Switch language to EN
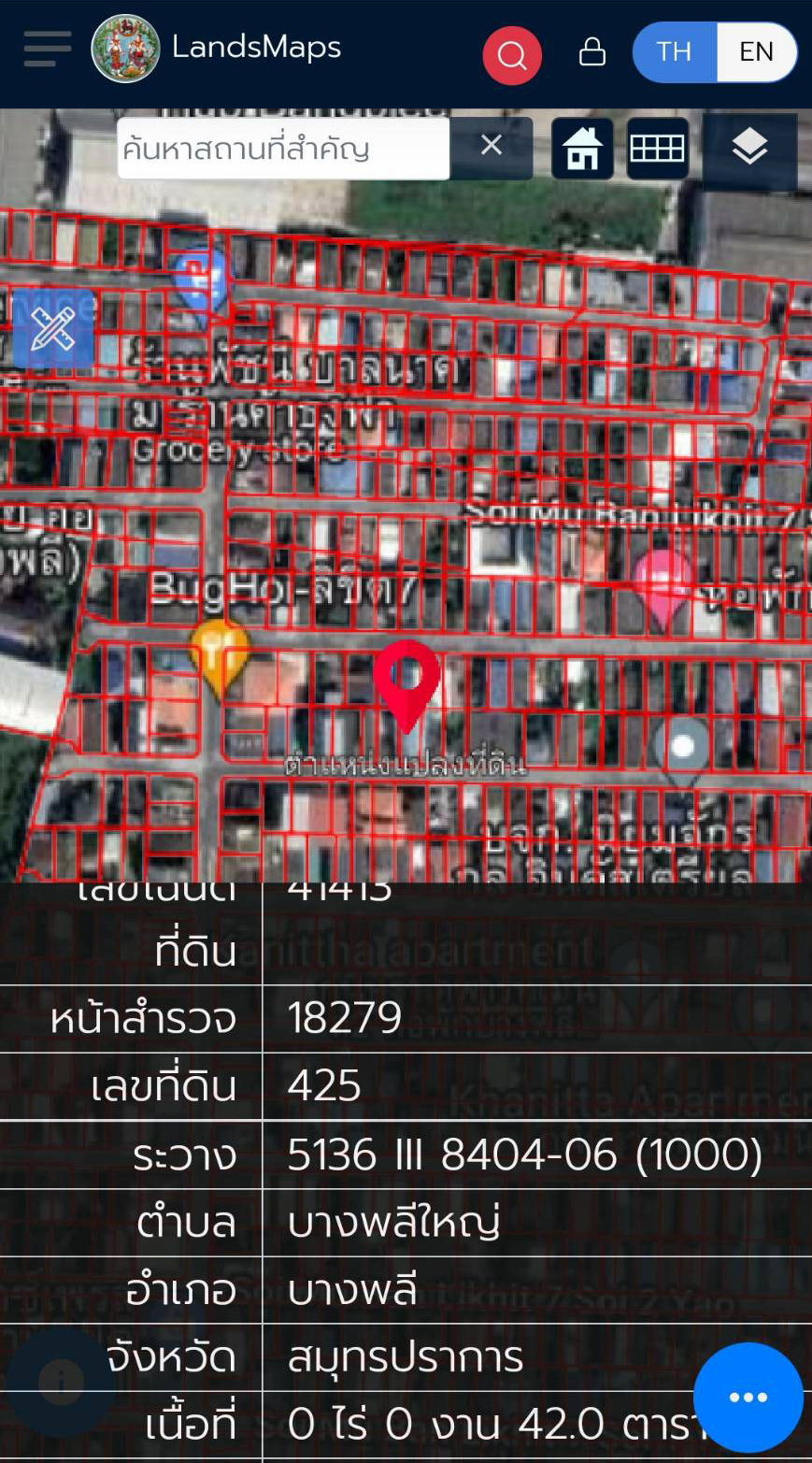The image size is (812, 1463). 756,51
